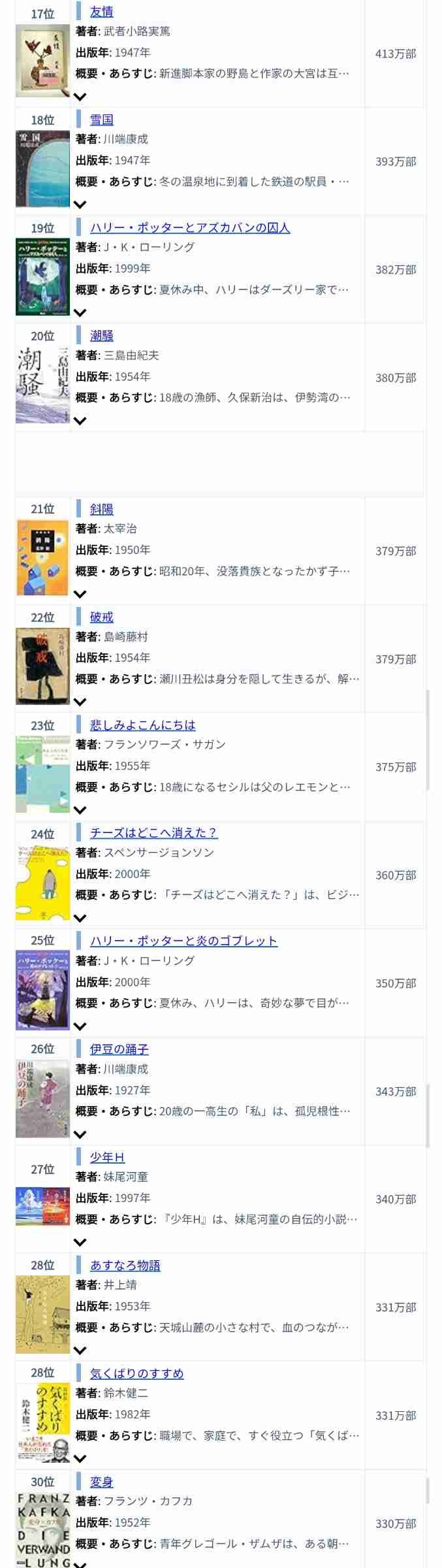The image size is (442, 1568).
Task: Show full synopsis of 少年H
Action: (x=80, y=1241)
